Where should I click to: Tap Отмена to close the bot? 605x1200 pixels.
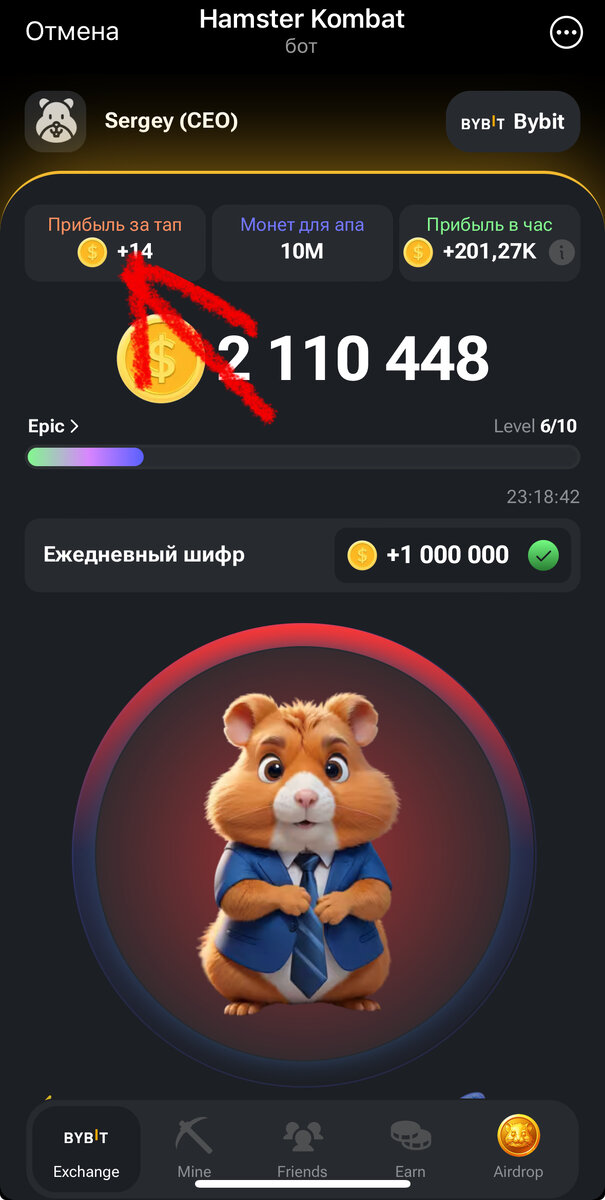[72, 31]
